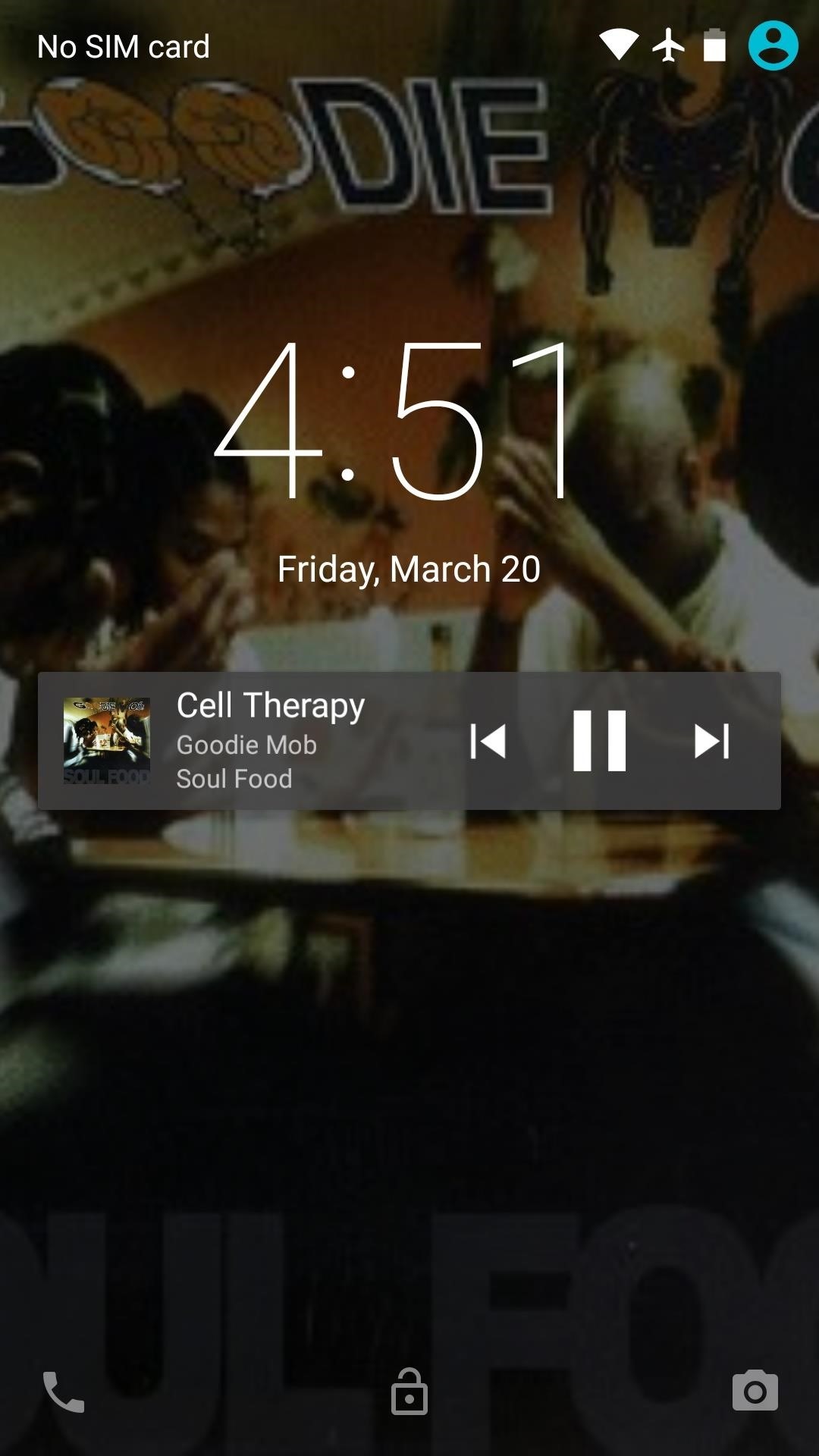
Task: Pause the song Cell Therapy
Action: click(599, 741)
